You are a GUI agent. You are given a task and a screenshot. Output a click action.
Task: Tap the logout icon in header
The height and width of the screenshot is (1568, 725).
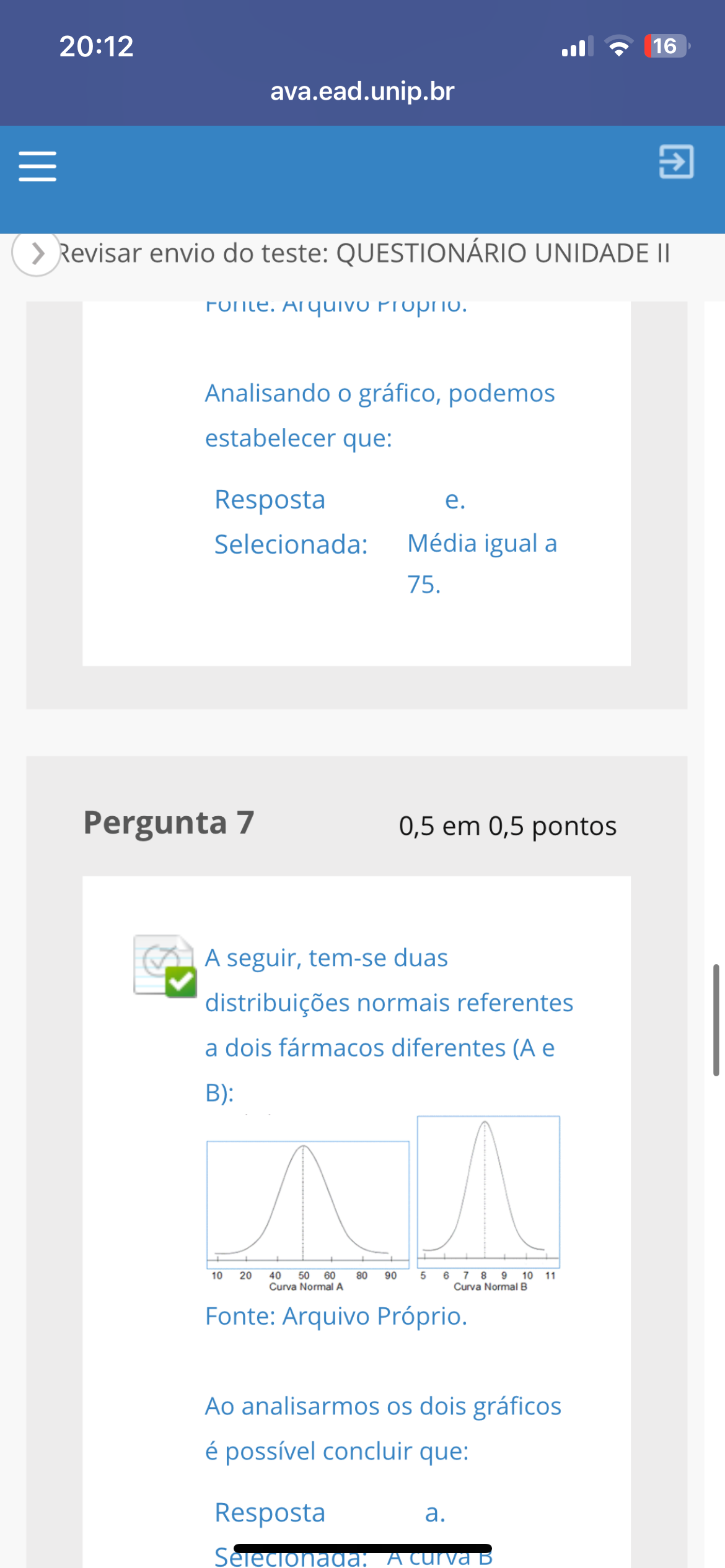tap(676, 162)
